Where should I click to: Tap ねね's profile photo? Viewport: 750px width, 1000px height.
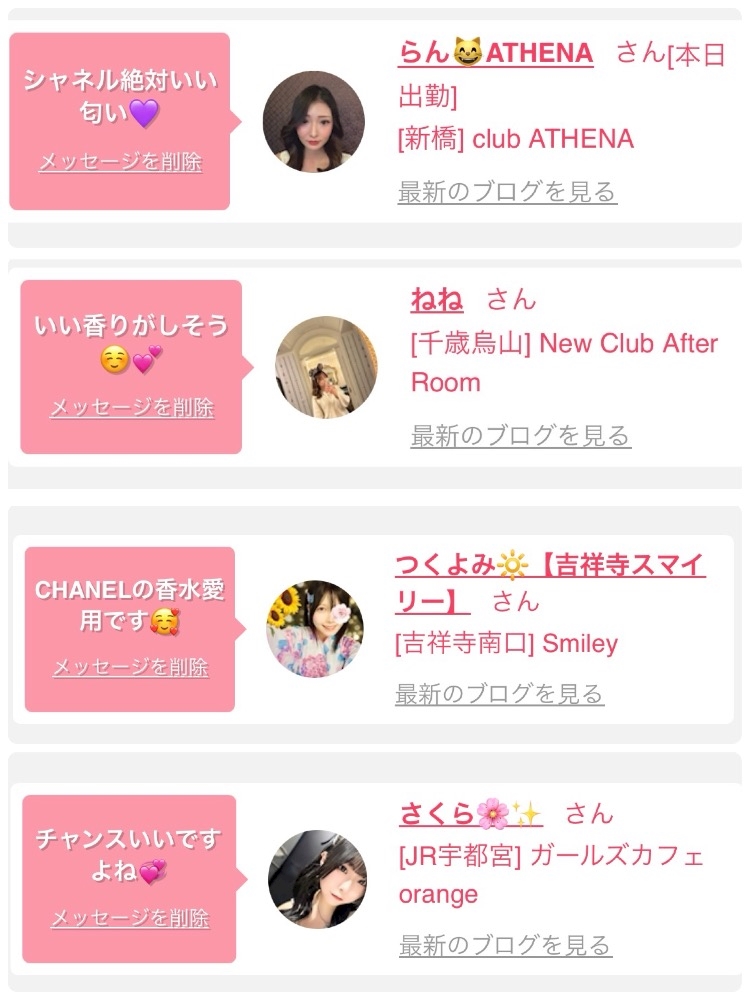coord(326,367)
